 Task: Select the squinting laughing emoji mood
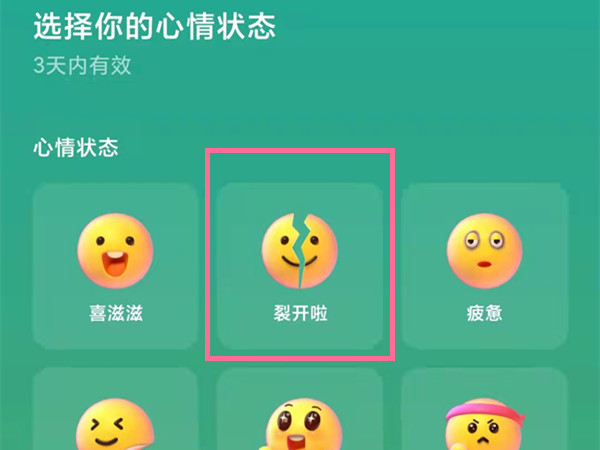click(x=116, y=420)
